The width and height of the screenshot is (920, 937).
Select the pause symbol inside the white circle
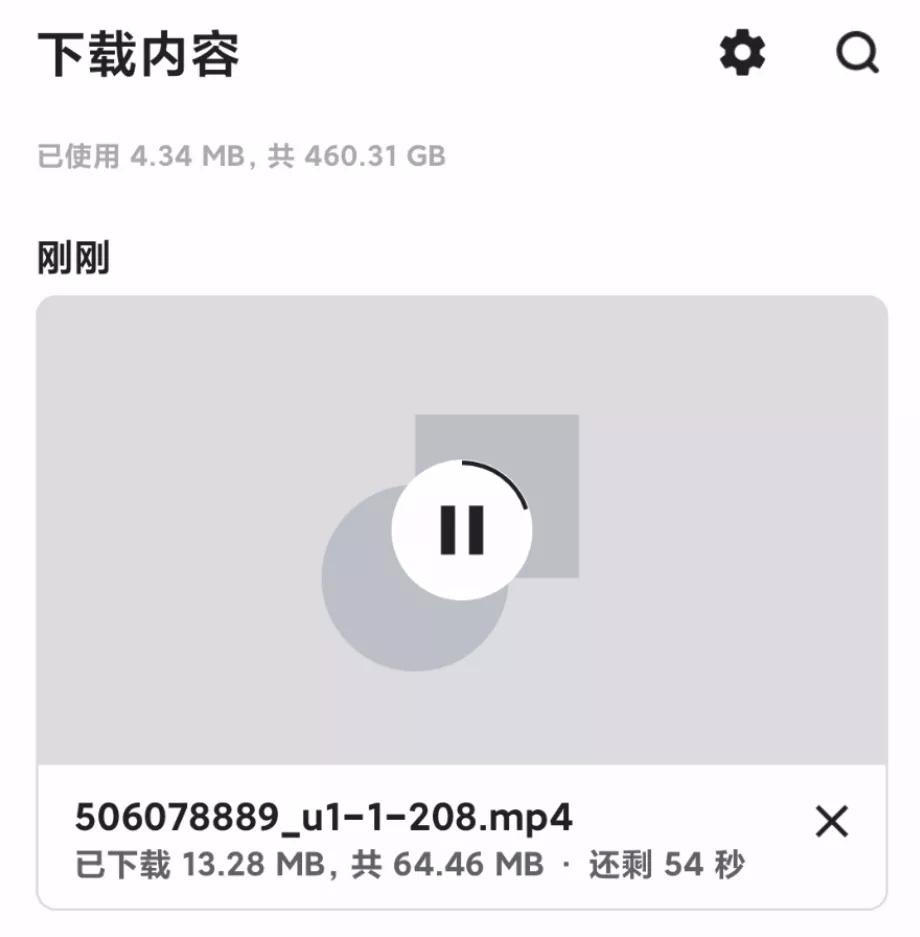(461, 529)
